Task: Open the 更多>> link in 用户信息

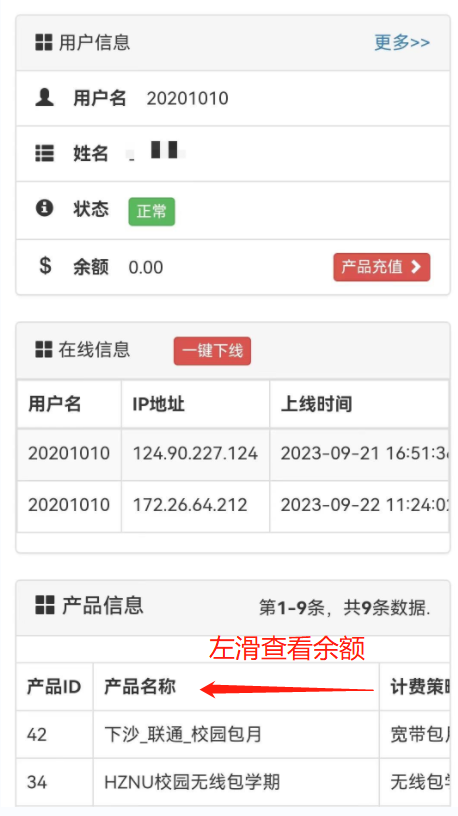Action: click(402, 43)
